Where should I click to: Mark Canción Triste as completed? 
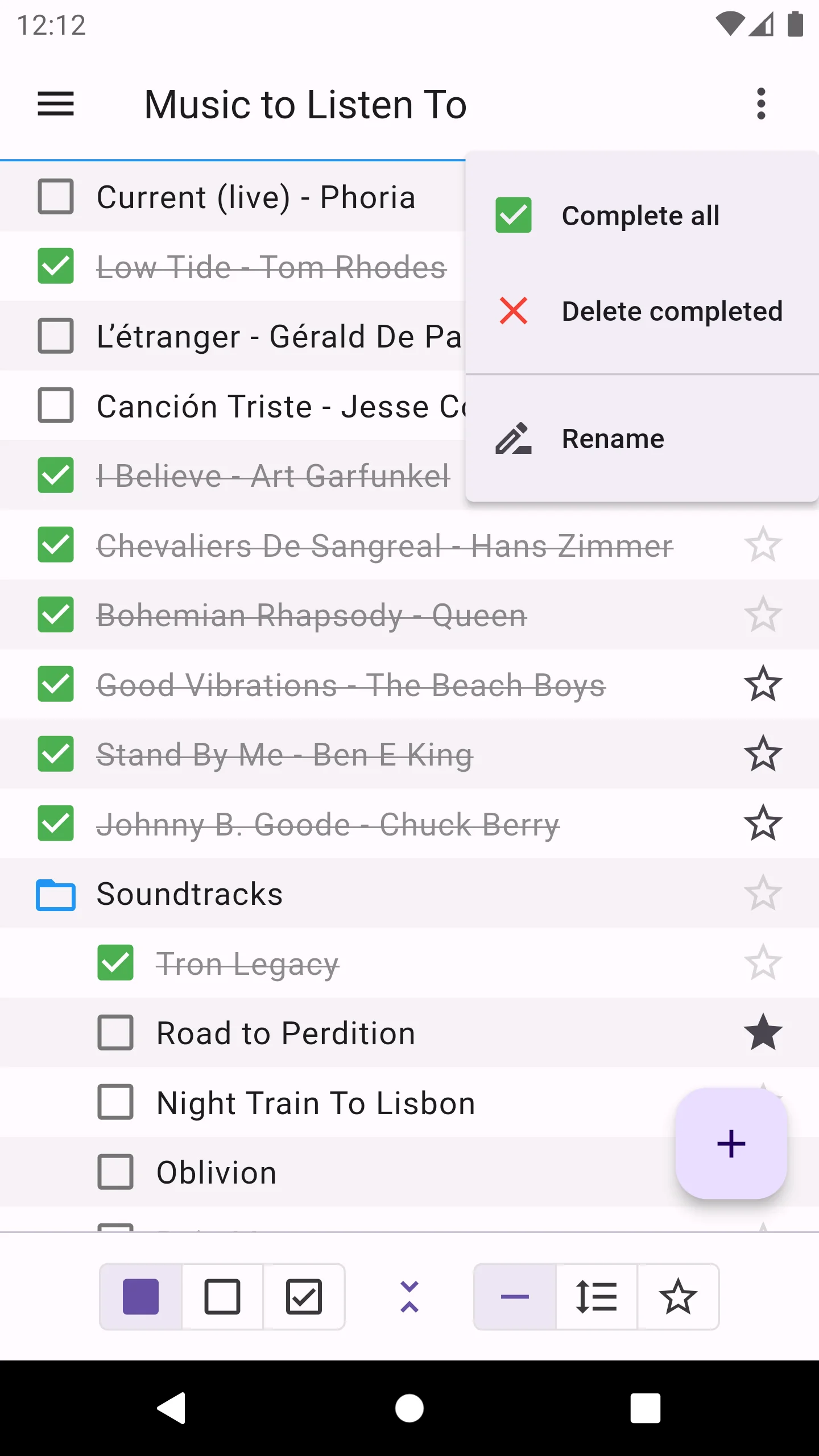[56, 406]
